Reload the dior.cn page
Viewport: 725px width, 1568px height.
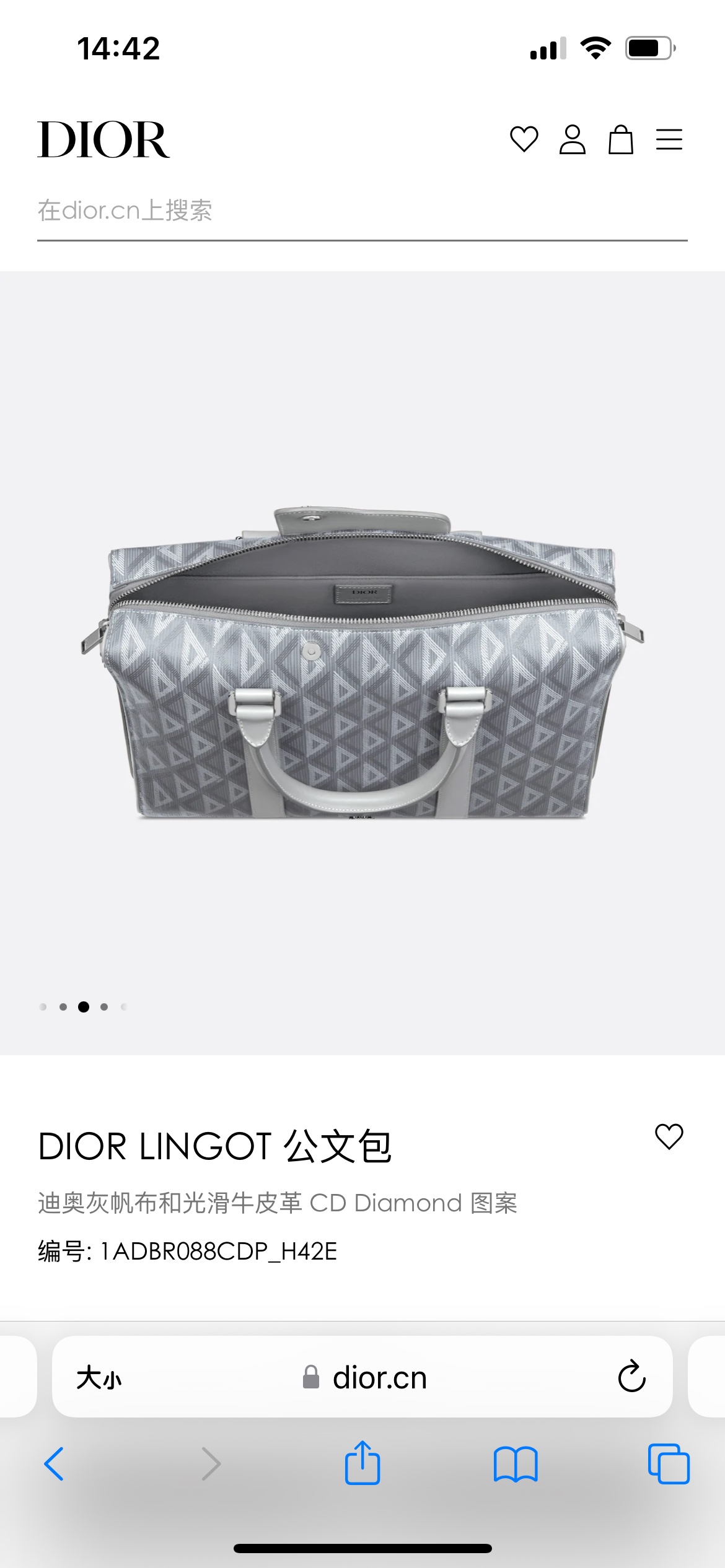pyautogui.click(x=631, y=1377)
